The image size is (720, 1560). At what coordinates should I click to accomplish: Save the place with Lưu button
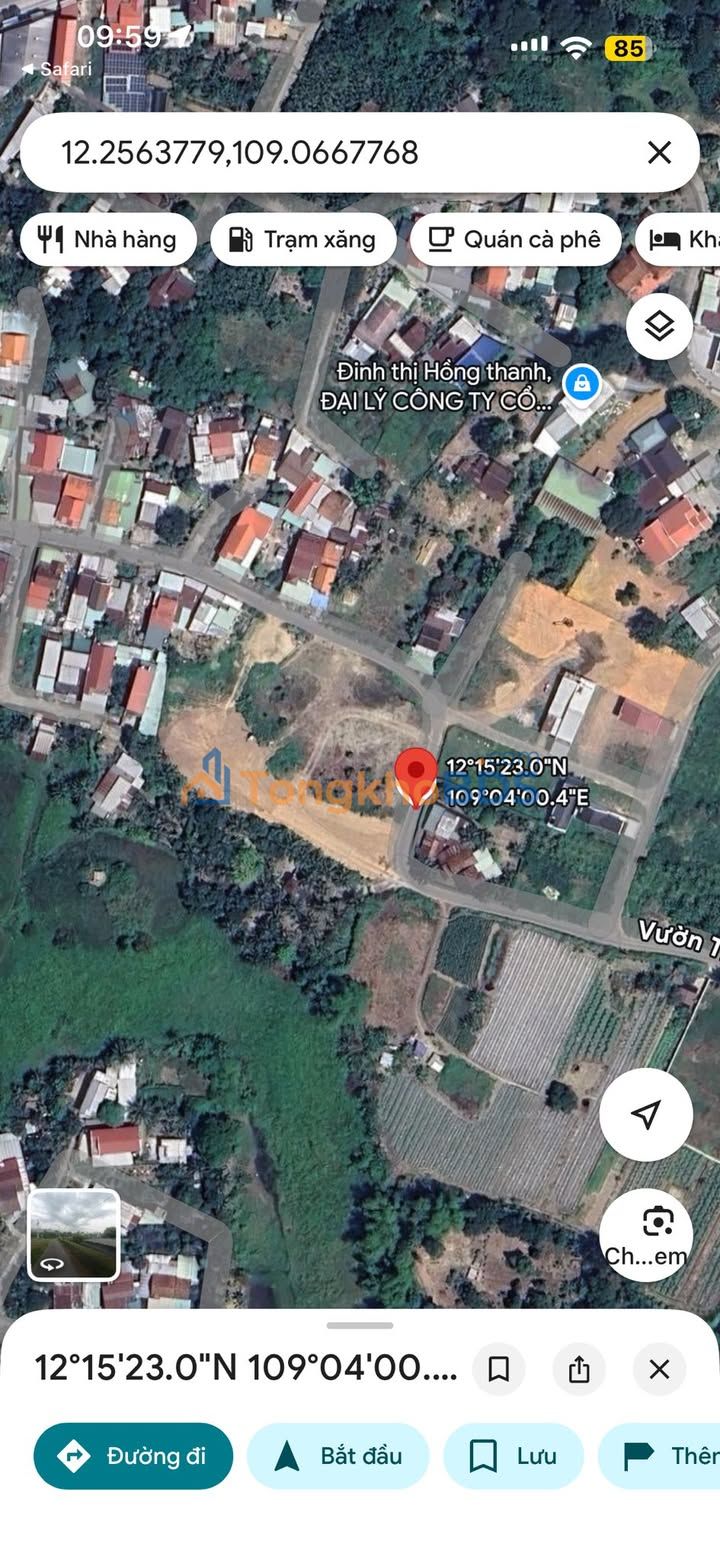pos(513,1456)
